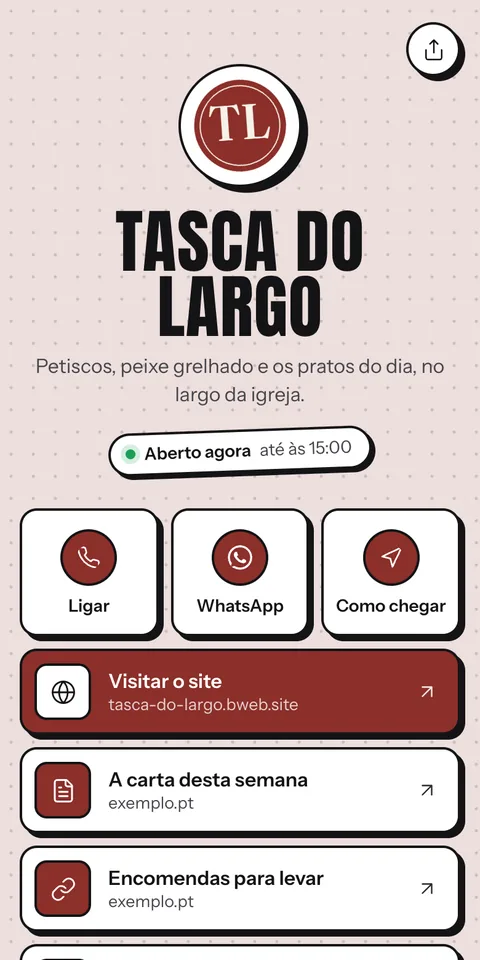This screenshot has height=960, width=480.
Task: Tap the Aberto agora hours pill
Action: pyautogui.click(x=239, y=452)
